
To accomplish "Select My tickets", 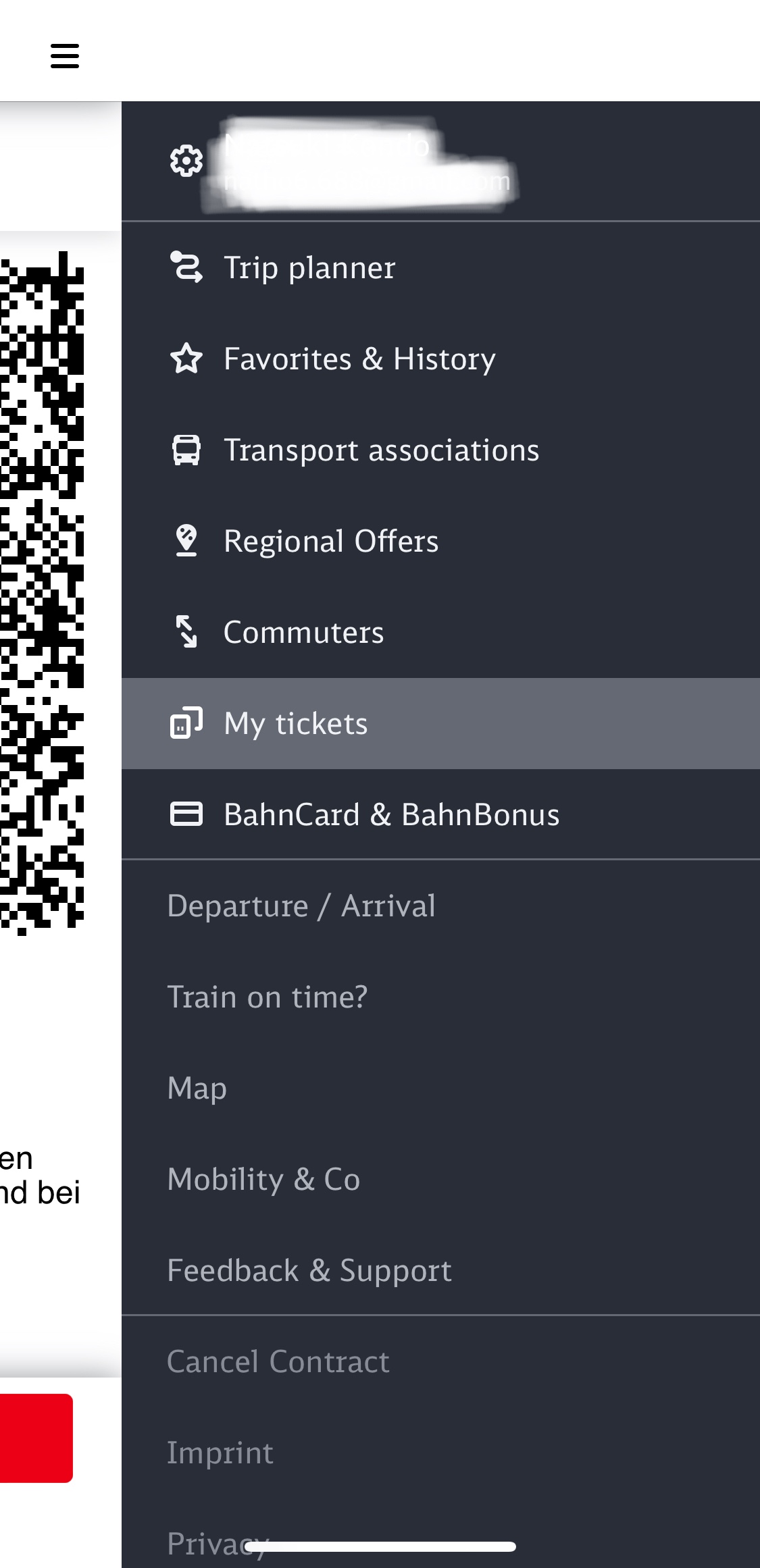I will [x=440, y=723].
